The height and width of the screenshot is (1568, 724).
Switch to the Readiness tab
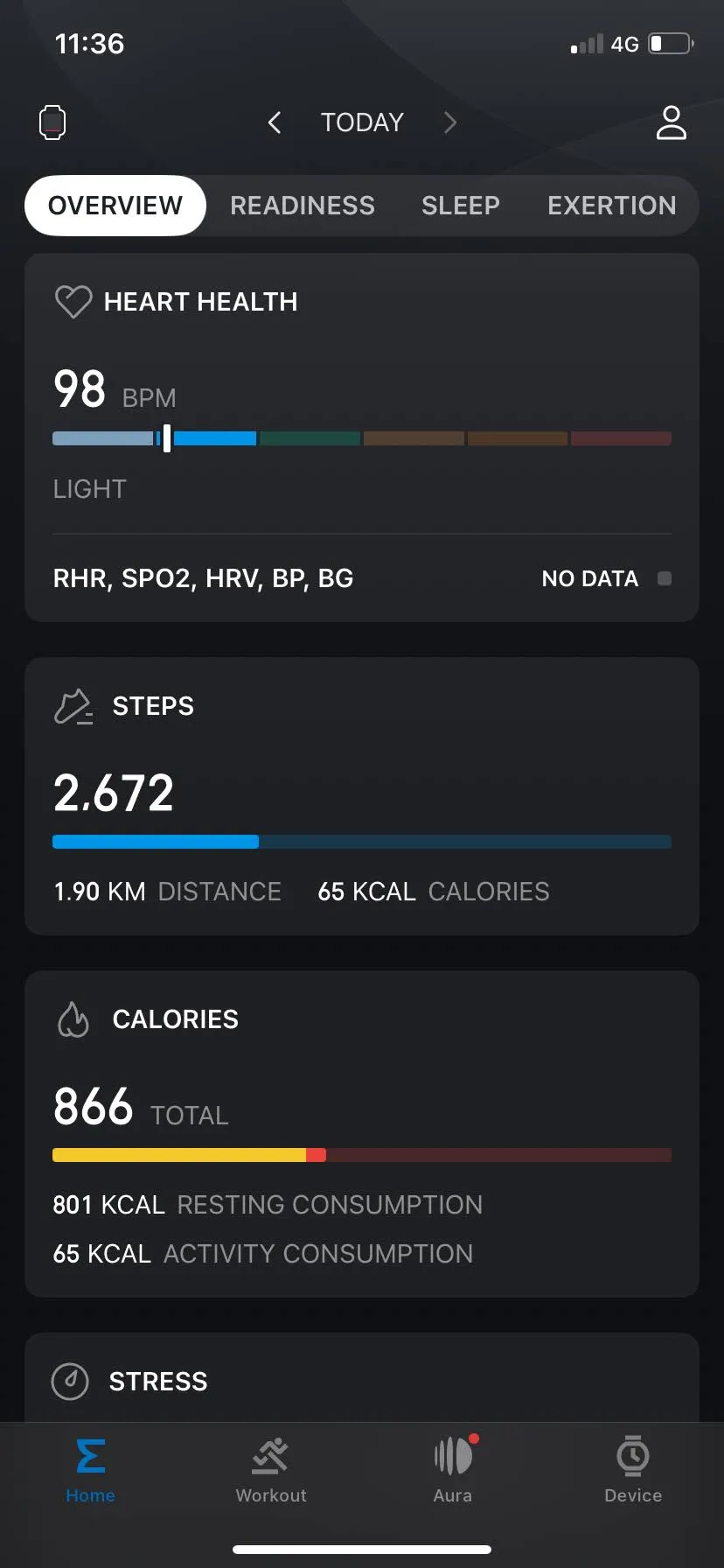(x=302, y=206)
